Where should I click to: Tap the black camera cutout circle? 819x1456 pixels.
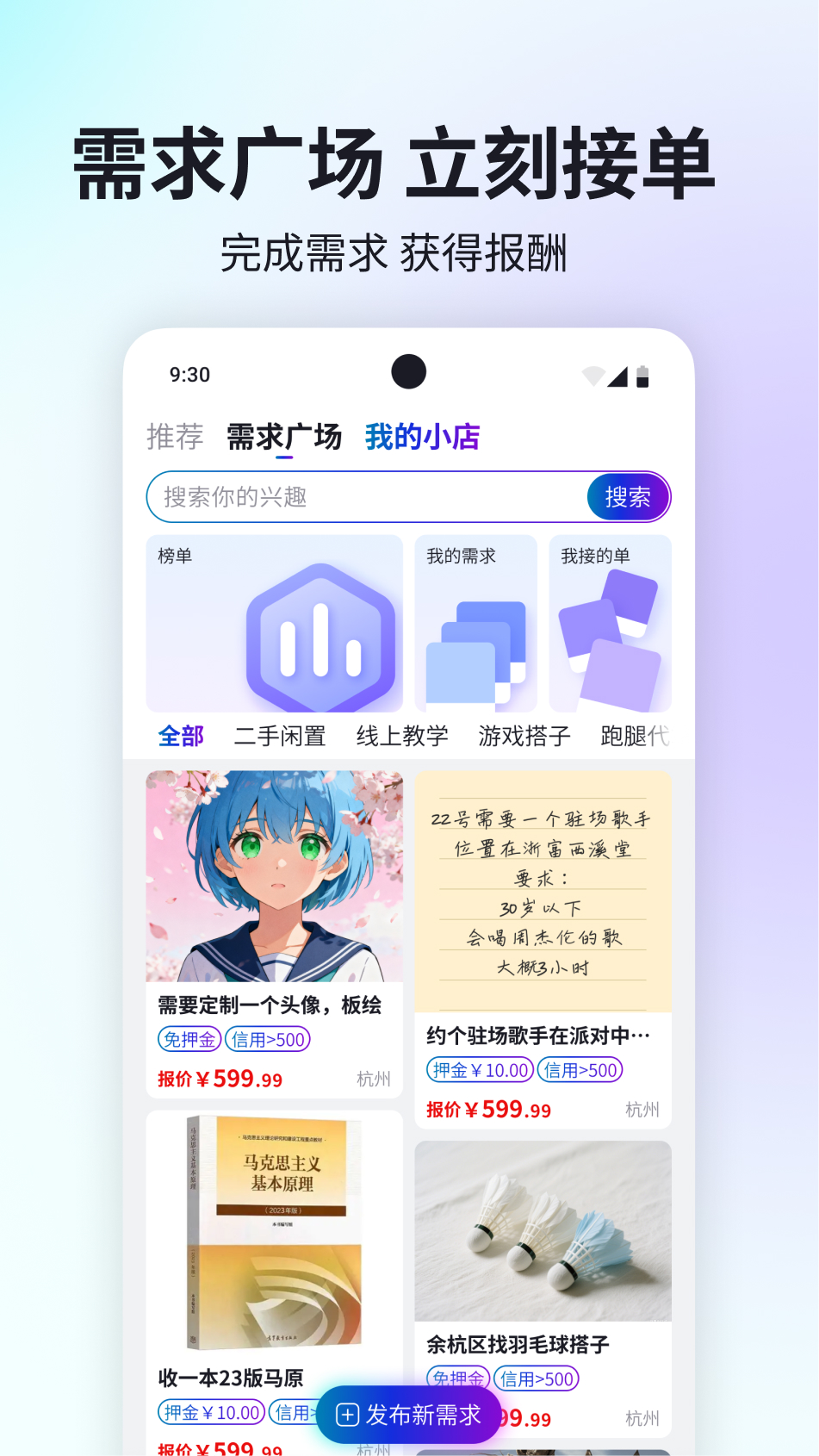[409, 370]
